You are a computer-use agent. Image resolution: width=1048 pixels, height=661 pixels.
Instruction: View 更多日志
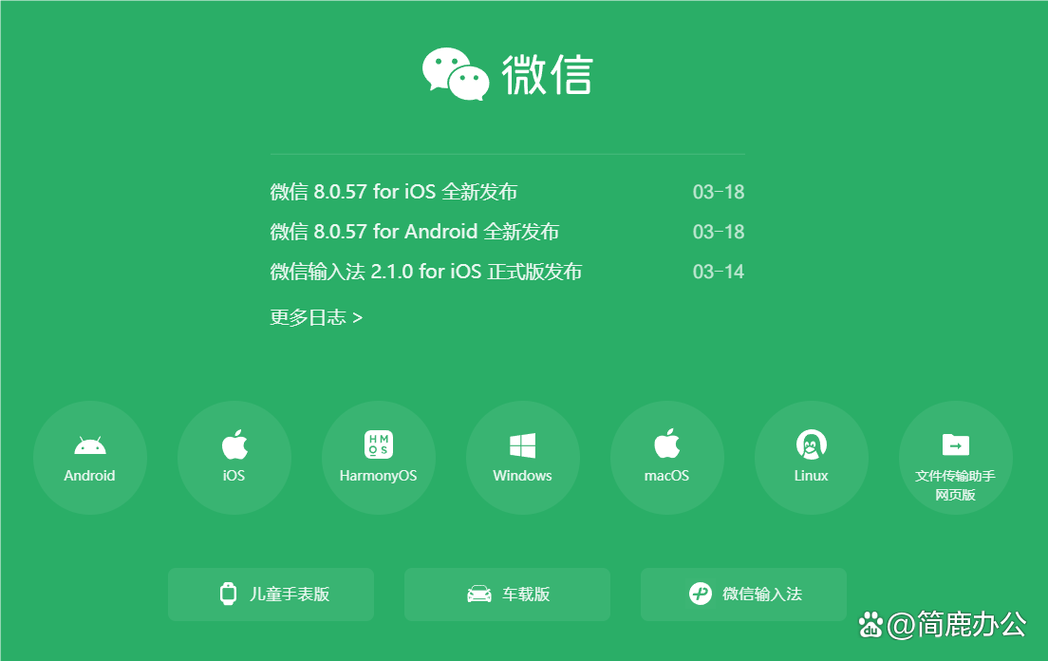(x=316, y=318)
